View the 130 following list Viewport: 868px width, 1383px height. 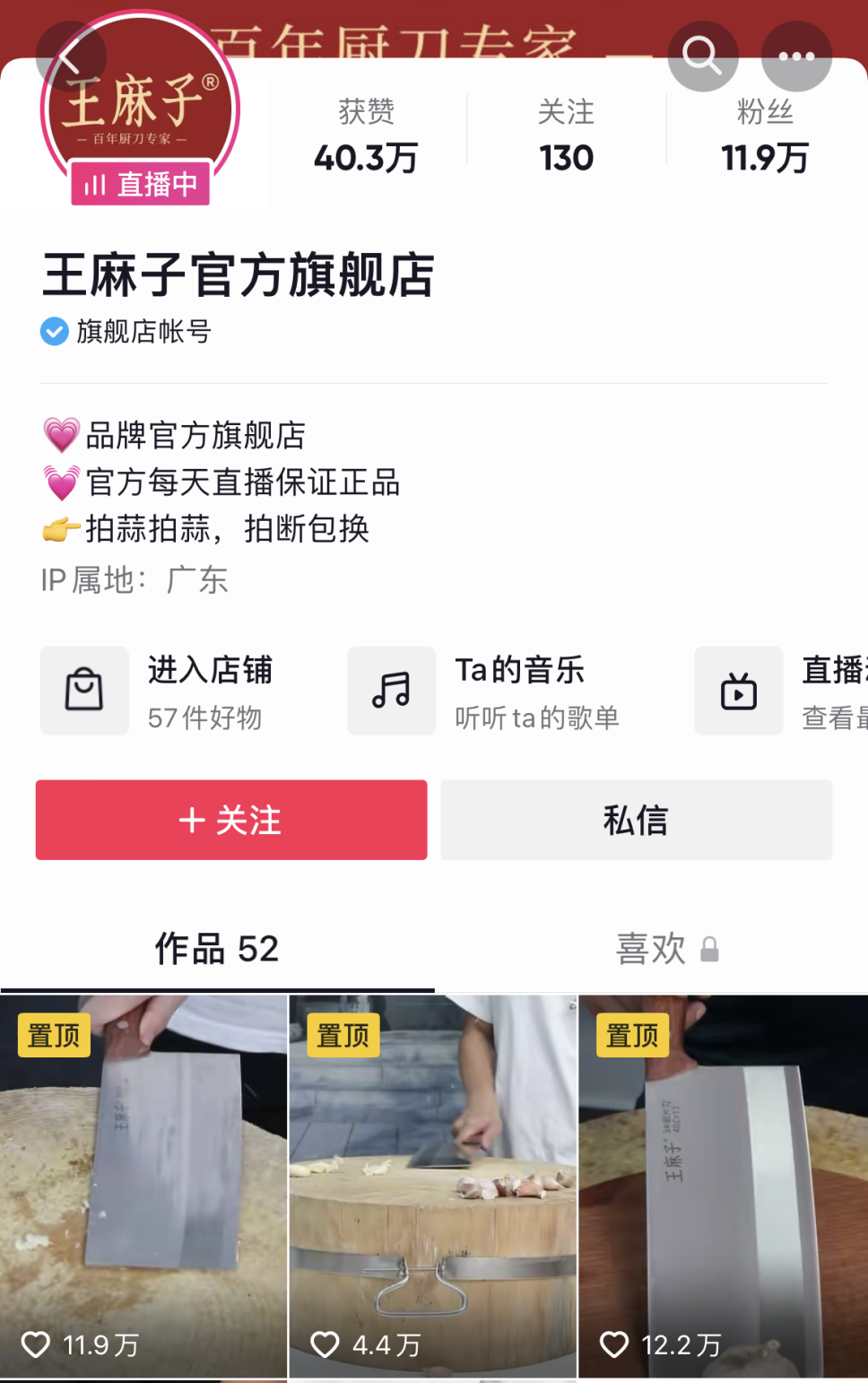[x=566, y=136]
